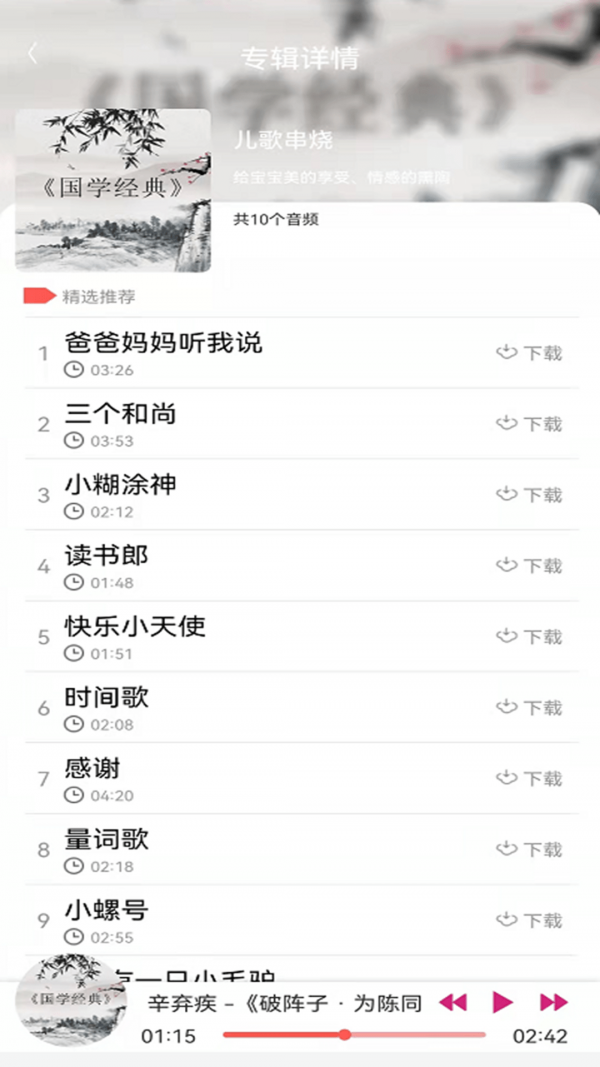Viewport: 600px width, 1067px height.
Task: Go back from album details
Action: tap(33, 54)
